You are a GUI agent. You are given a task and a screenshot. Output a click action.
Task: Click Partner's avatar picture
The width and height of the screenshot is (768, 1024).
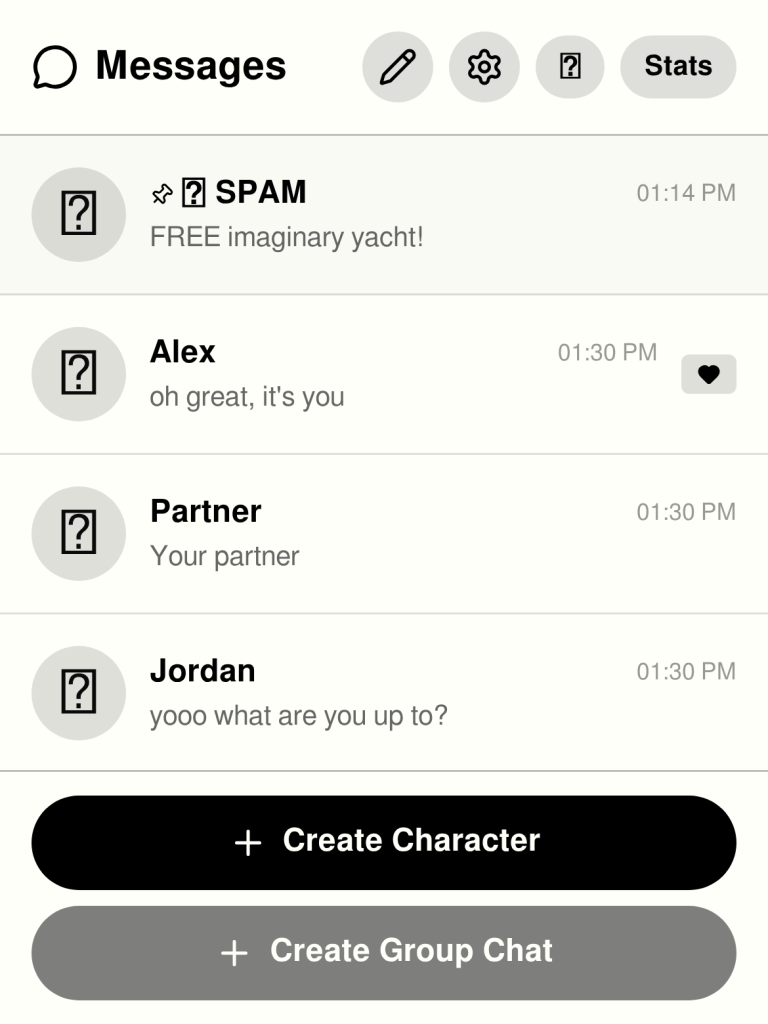(x=79, y=533)
